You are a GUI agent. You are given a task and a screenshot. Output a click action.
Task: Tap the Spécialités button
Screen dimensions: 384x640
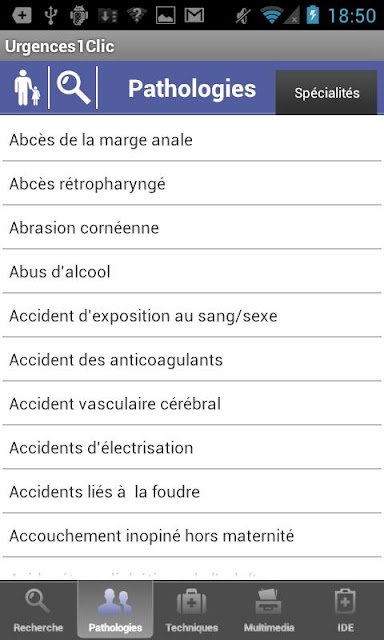point(326,93)
